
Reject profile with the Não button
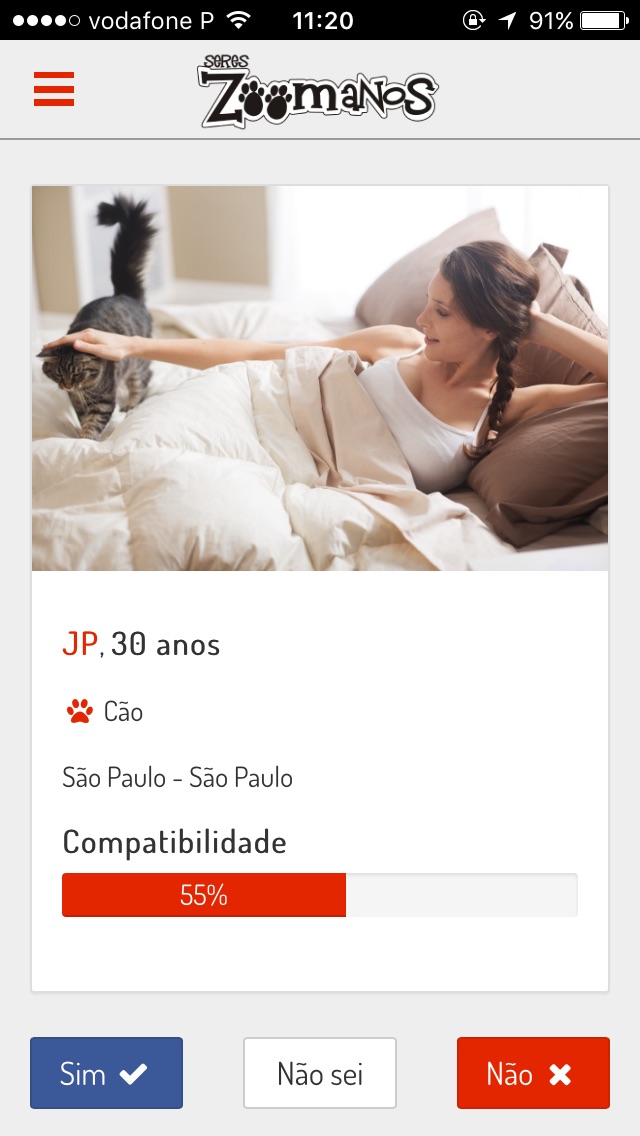click(533, 1073)
